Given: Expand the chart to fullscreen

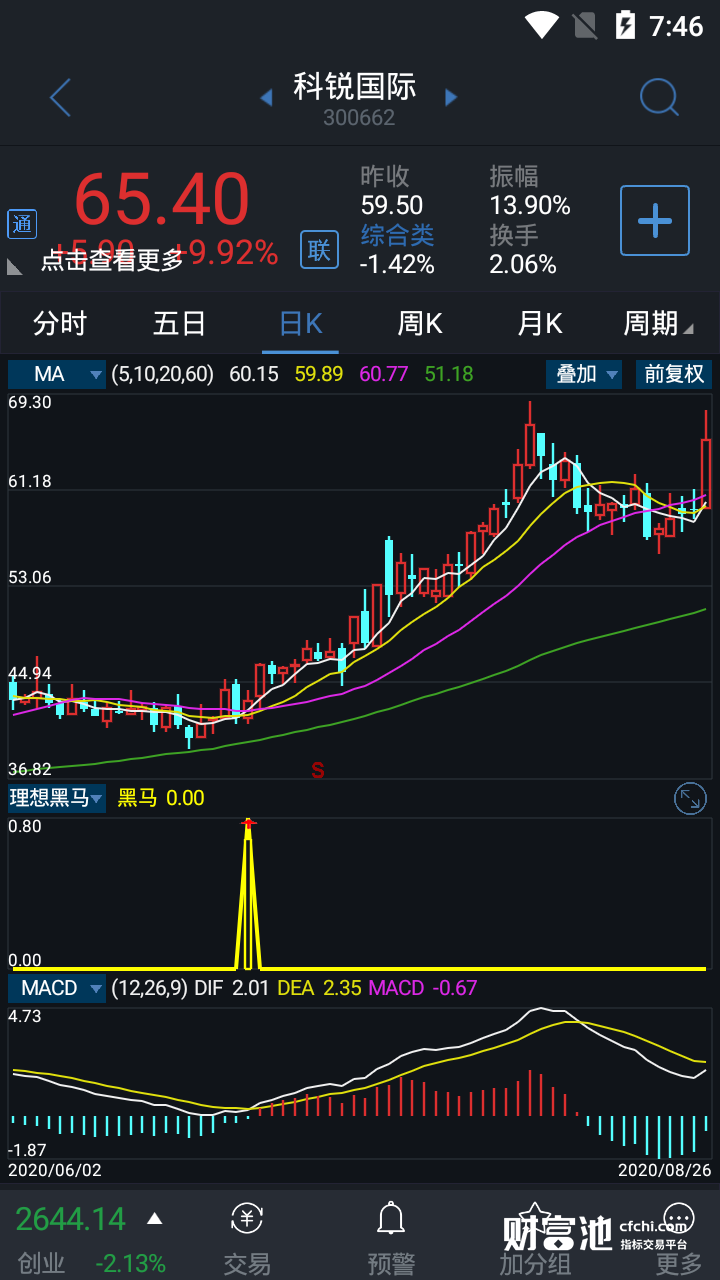Looking at the screenshot, I should coord(690,798).
